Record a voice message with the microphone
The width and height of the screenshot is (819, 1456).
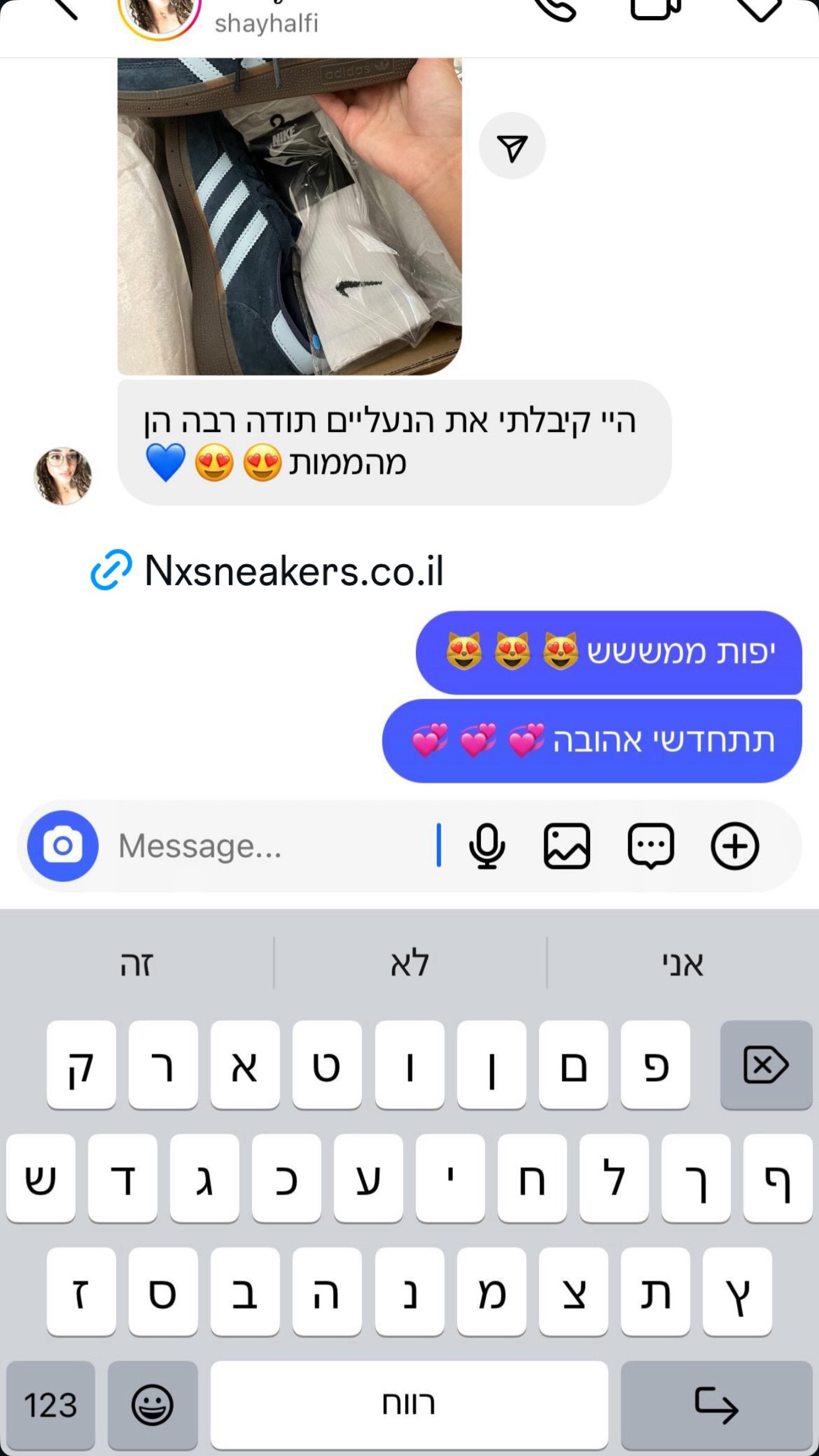tap(487, 845)
